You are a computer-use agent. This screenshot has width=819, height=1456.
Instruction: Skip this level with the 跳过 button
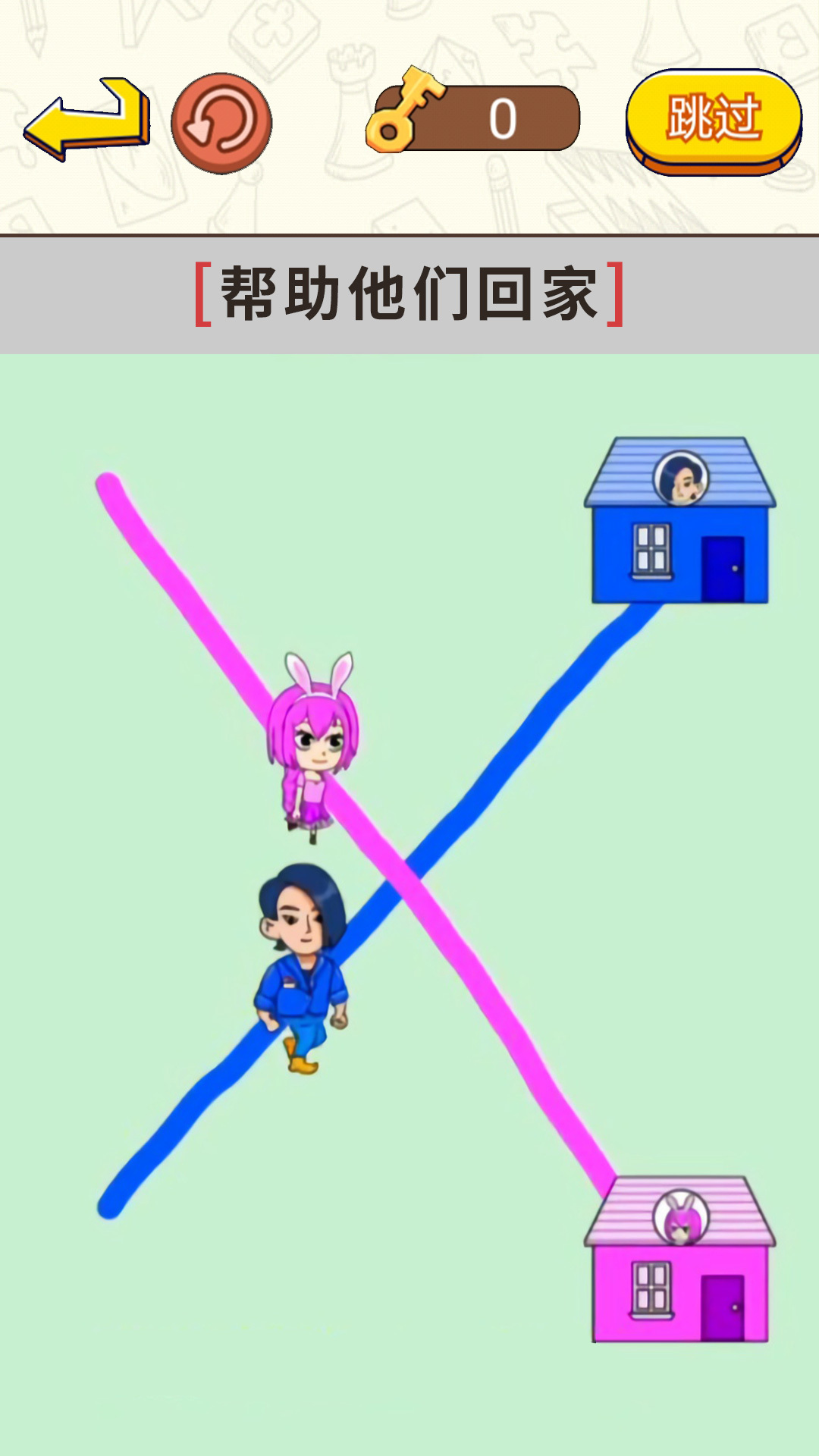pos(713,120)
